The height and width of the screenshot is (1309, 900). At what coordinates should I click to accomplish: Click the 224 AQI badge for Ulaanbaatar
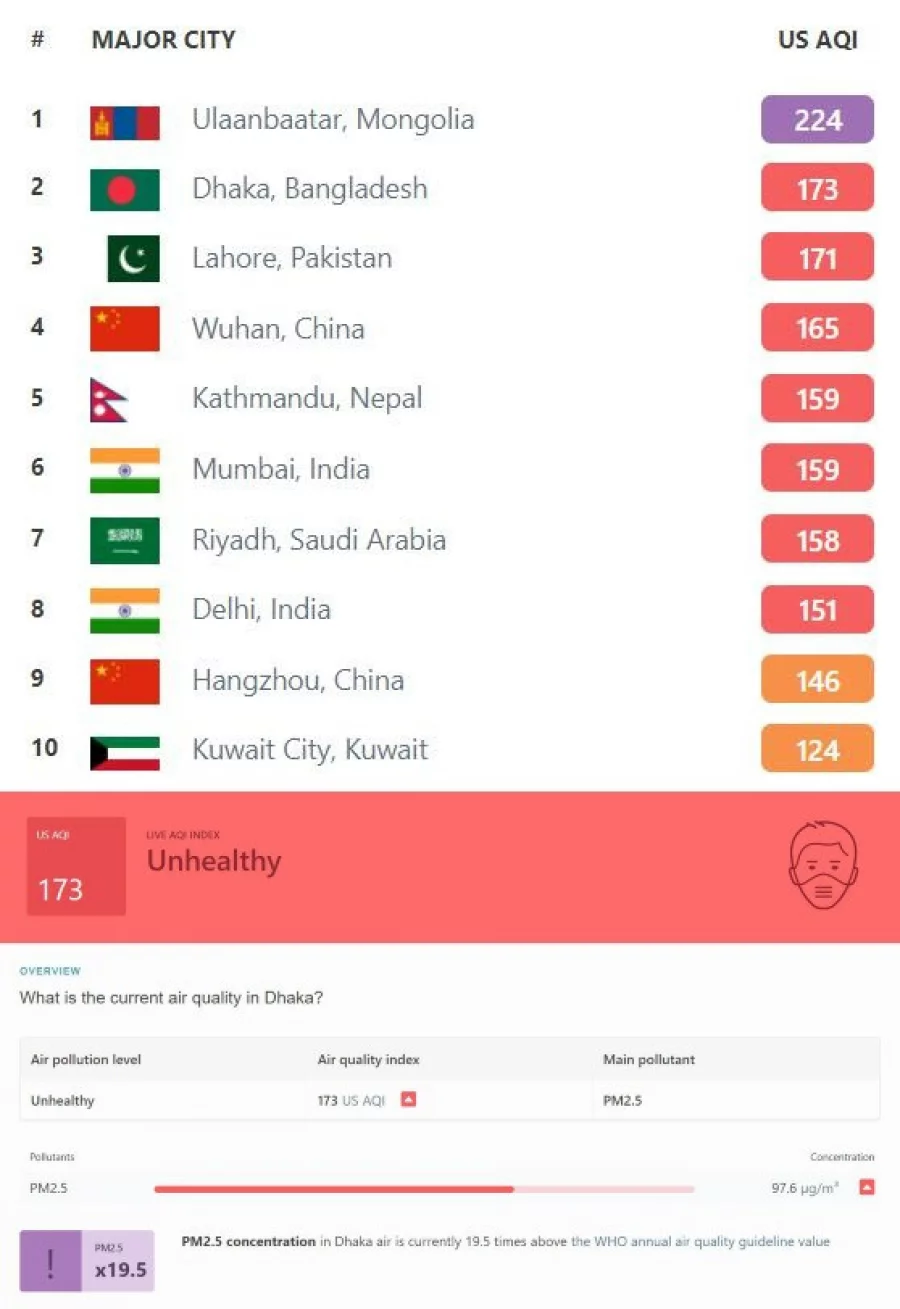pos(817,119)
